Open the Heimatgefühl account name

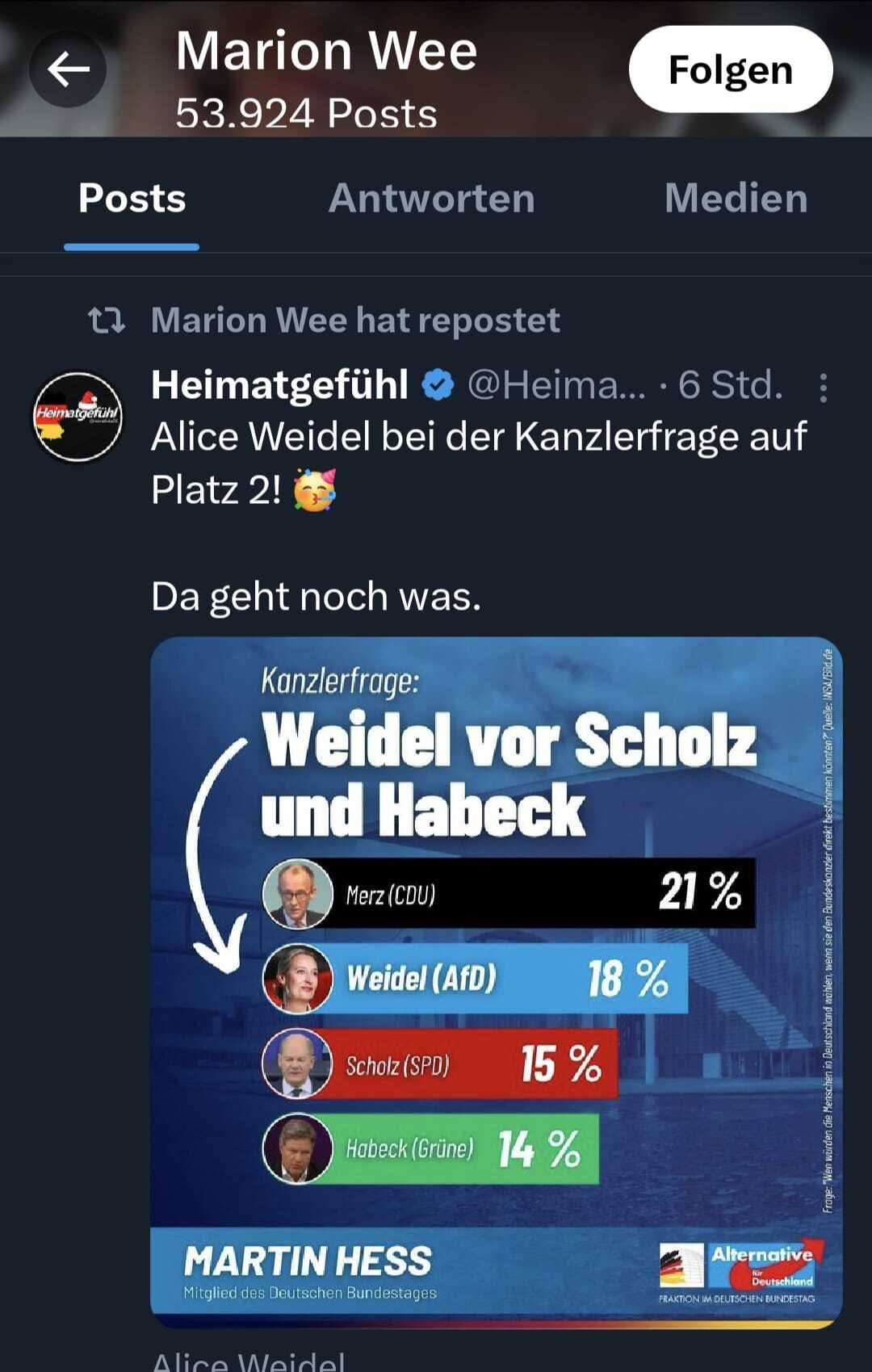point(279,385)
